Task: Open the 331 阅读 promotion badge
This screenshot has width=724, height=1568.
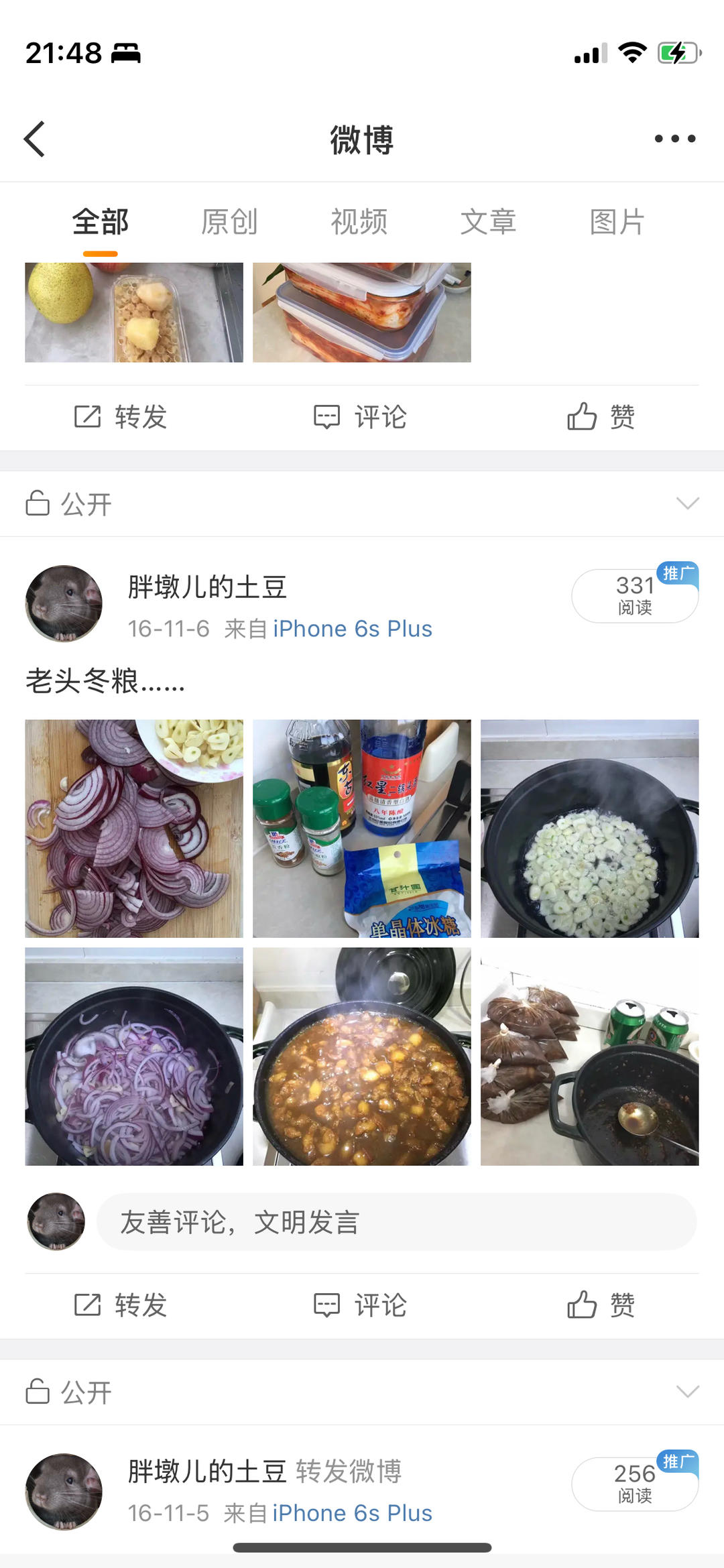Action: [634, 595]
